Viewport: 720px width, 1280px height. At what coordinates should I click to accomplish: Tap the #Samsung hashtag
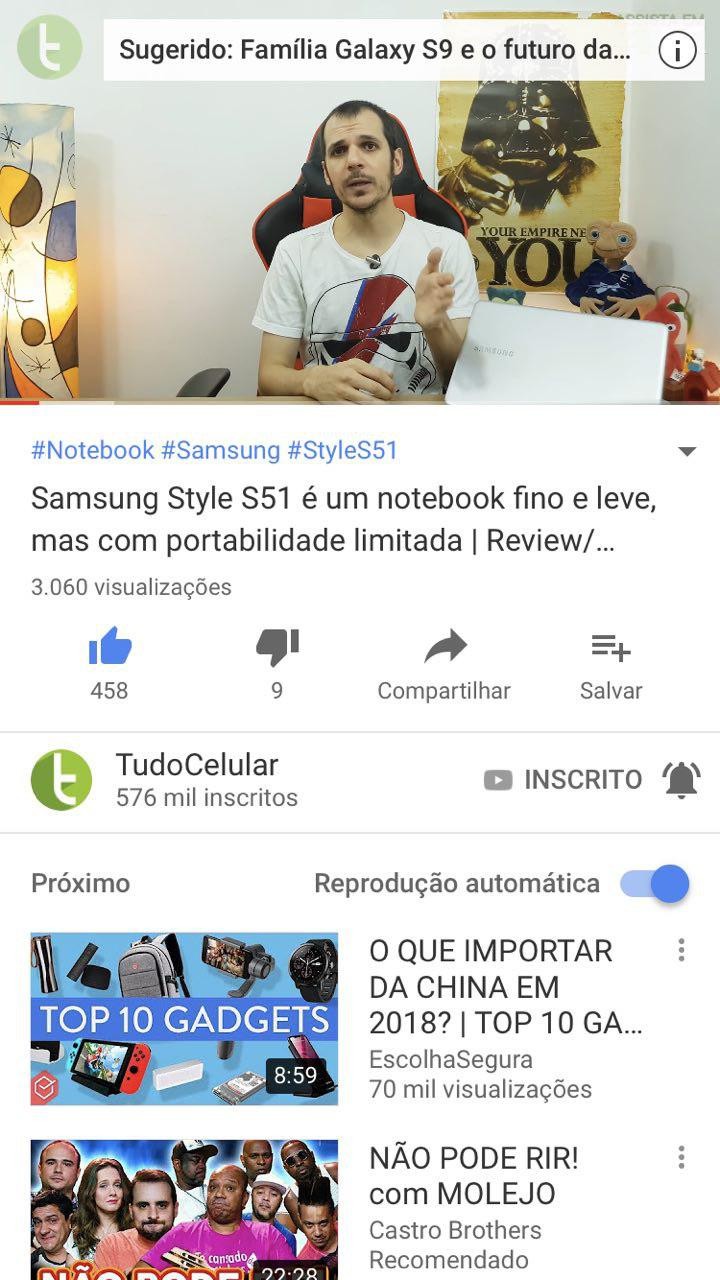(x=221, y=450)
